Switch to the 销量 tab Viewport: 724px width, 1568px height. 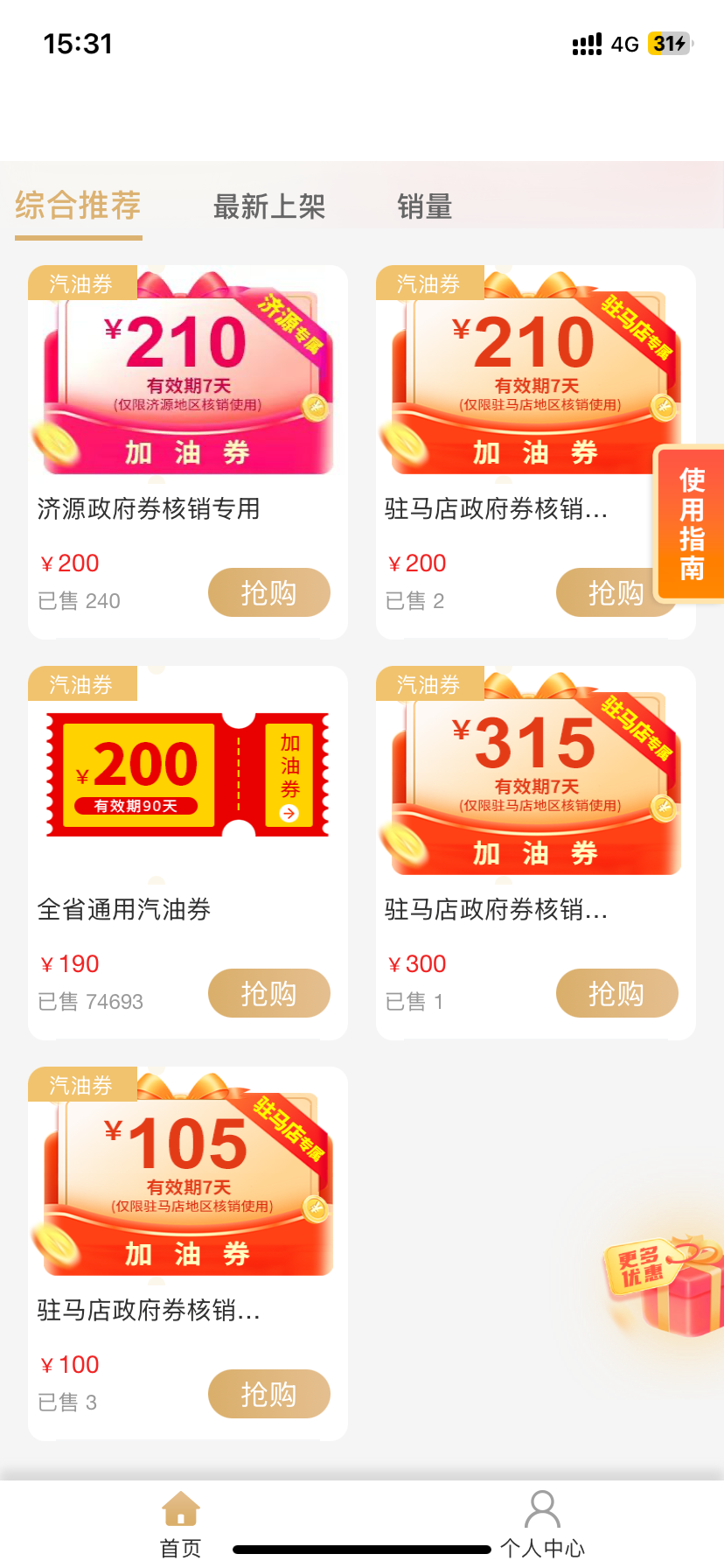coord(422,206)
